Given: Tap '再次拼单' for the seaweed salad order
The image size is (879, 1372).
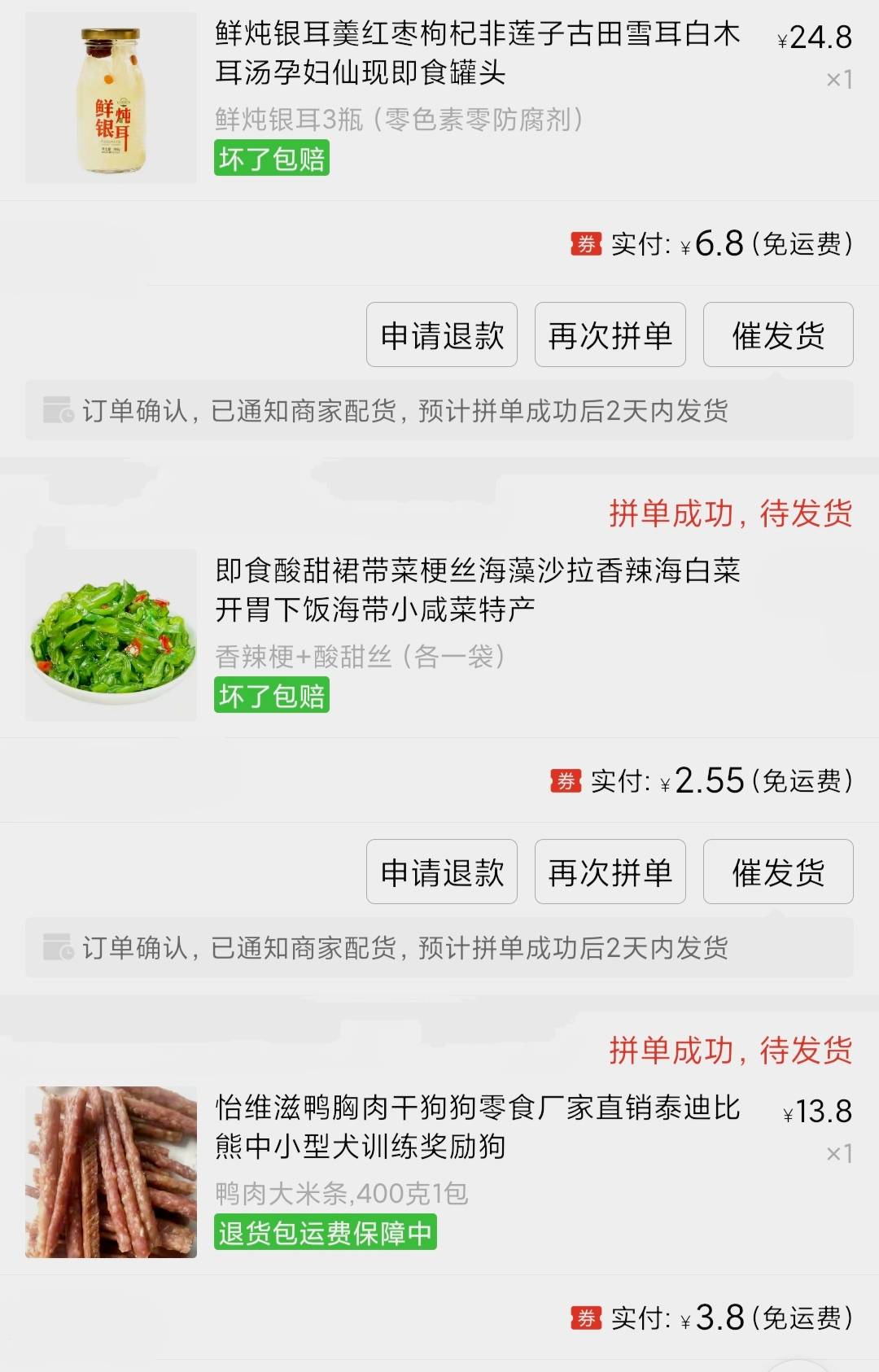Looking at the screenshot, I should 609,872.
